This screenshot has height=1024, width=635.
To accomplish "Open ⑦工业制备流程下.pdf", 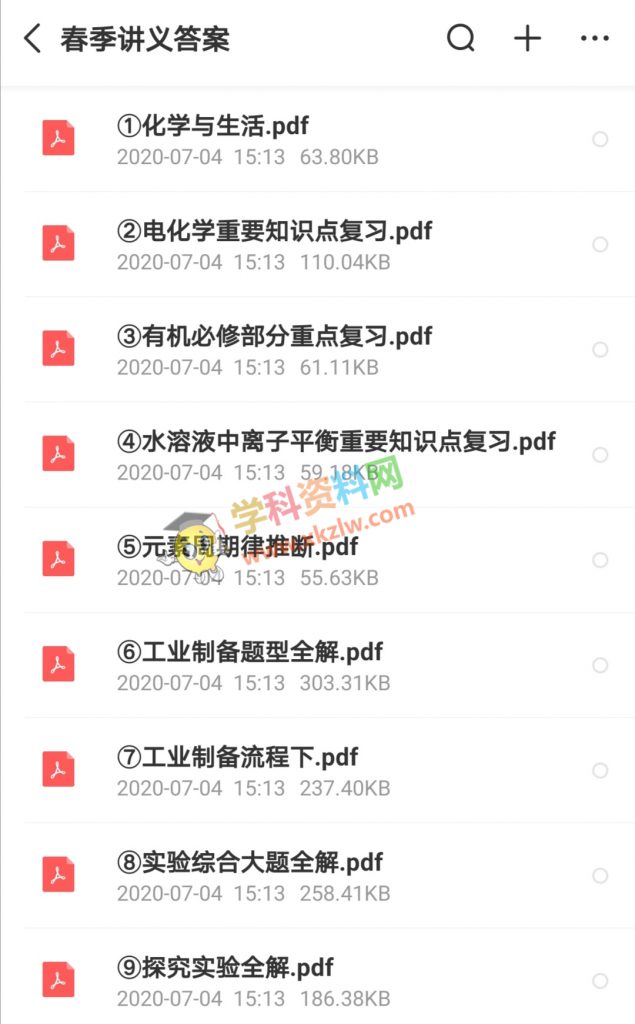I will coord(237,758).
